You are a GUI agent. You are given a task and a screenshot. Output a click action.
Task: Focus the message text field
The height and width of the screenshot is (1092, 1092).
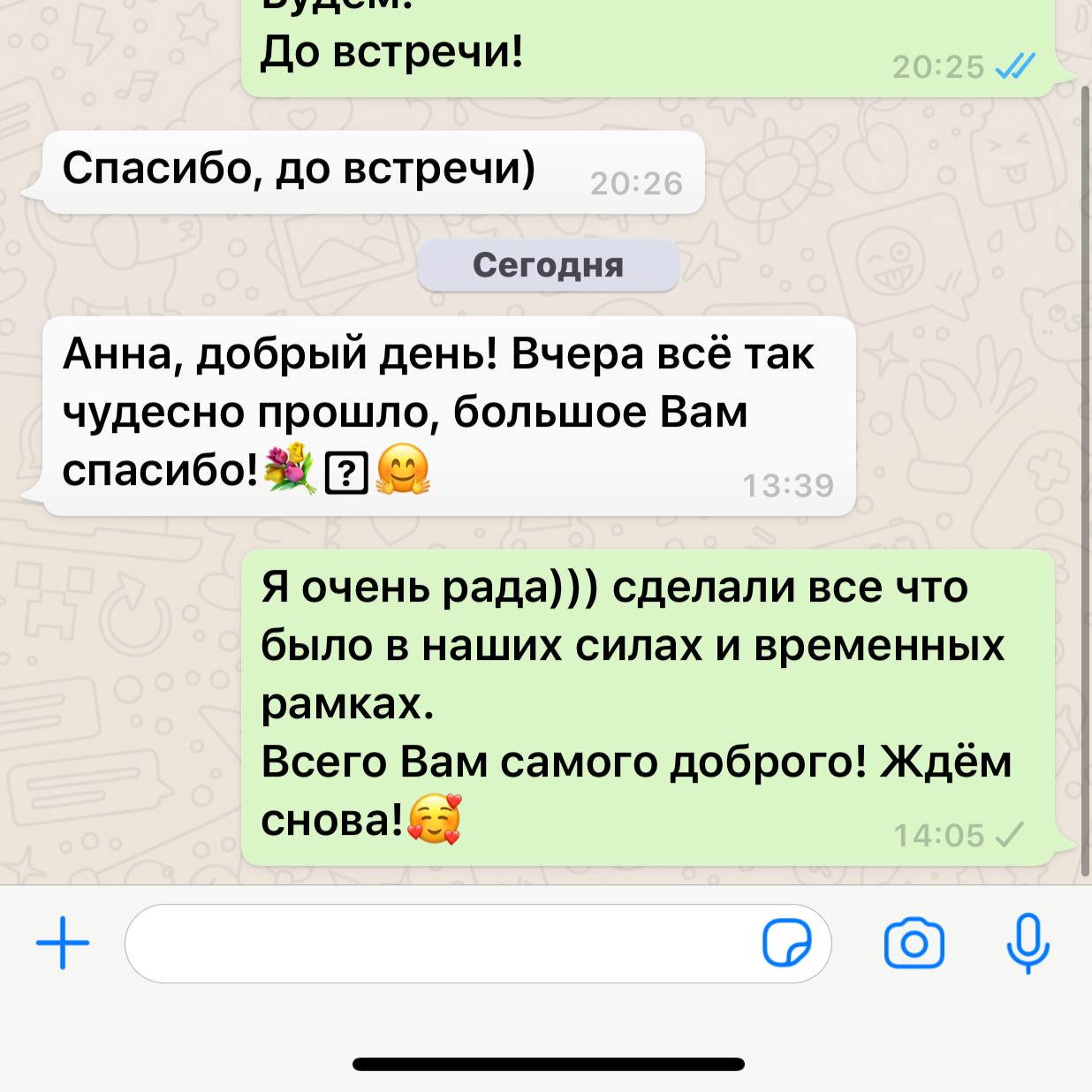click(x=442, y=944)
